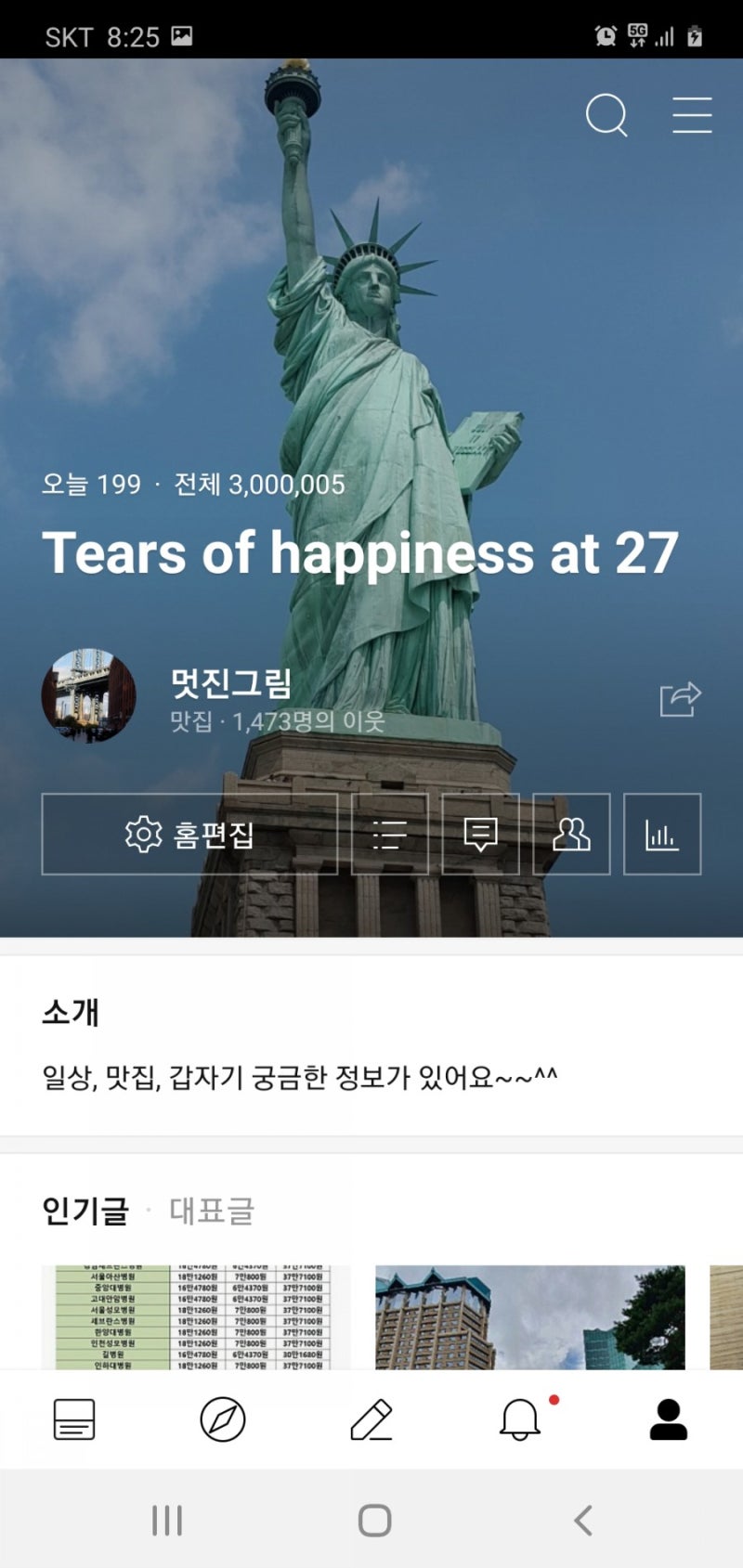Check notifications via the bell icon
Screen dimensions: 743x1568
tap(520, 1419)
